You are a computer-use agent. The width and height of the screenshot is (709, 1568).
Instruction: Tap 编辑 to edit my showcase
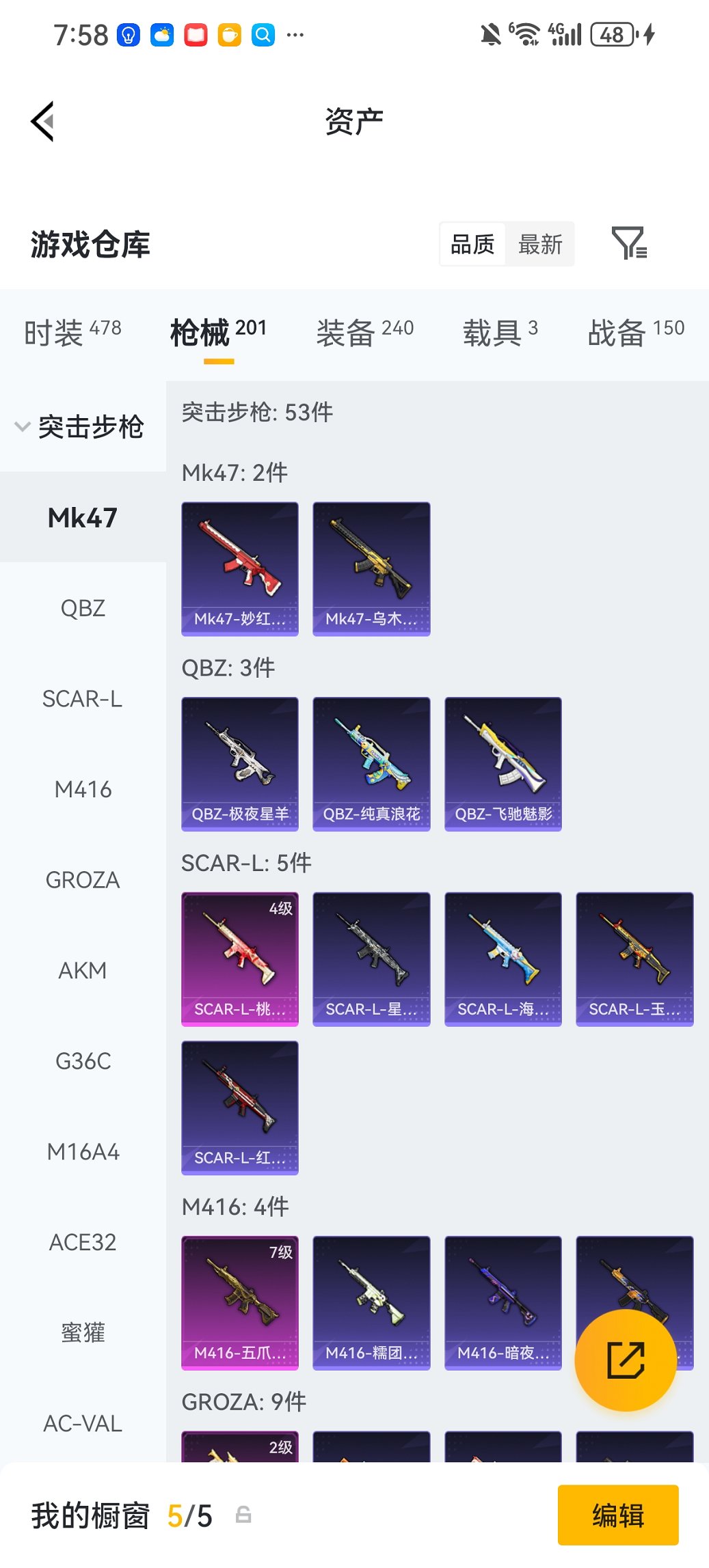(x=617, y=1515)
